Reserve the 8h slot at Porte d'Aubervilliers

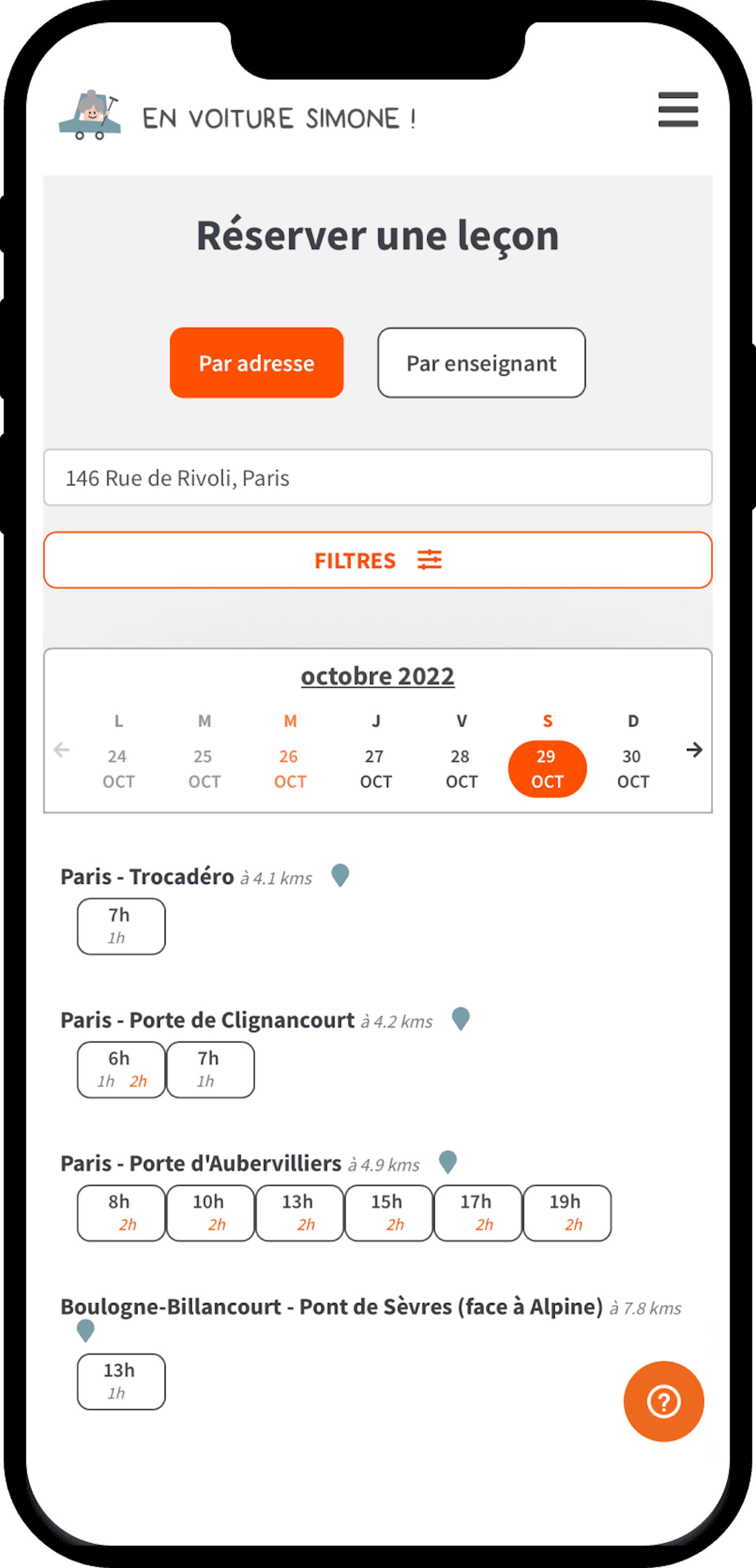click(x=121, y=1213)
